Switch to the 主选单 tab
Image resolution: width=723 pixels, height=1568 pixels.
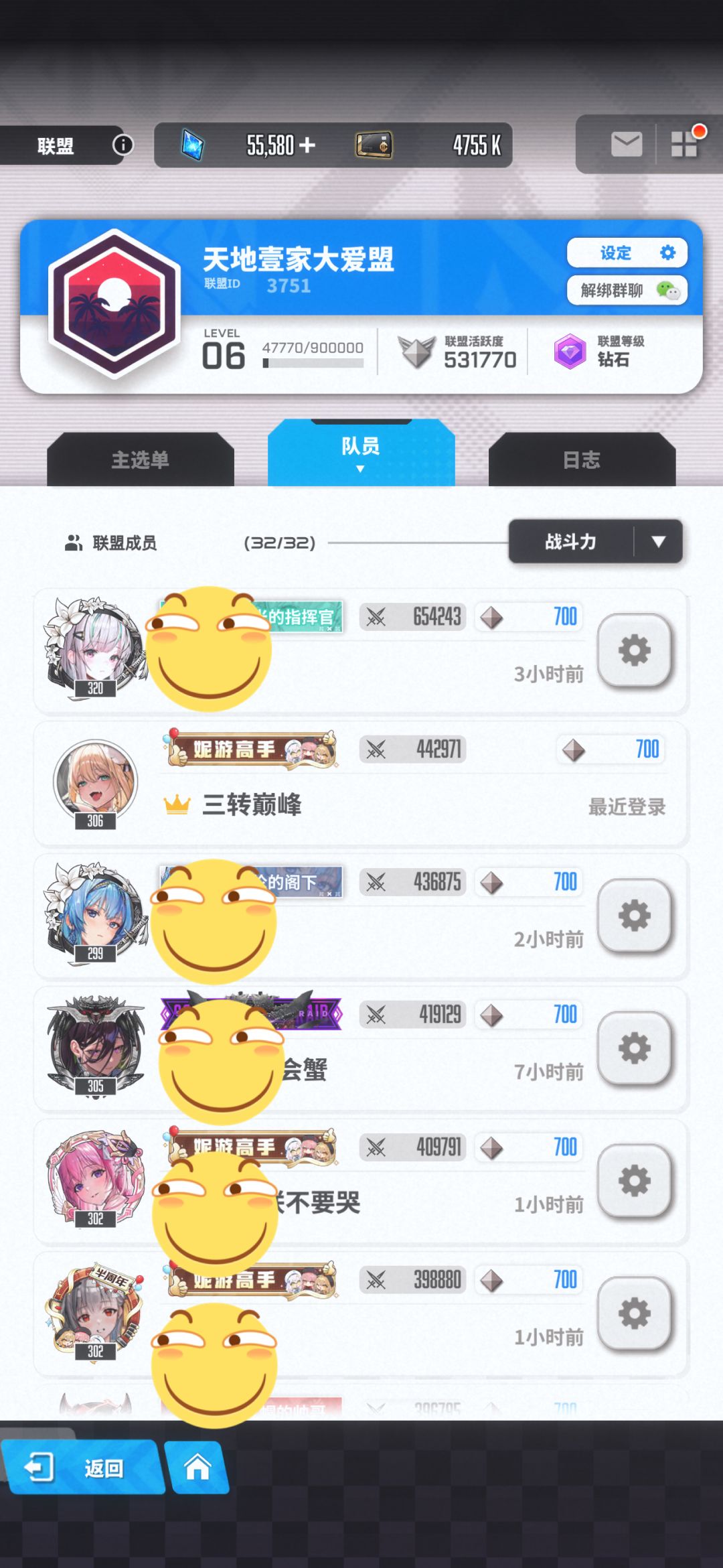141,459
